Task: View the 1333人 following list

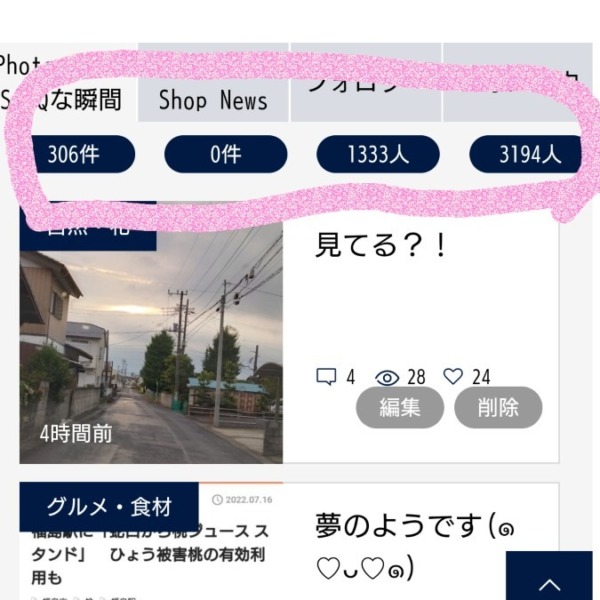Action: pyautogui.click(x=378, y=154)
